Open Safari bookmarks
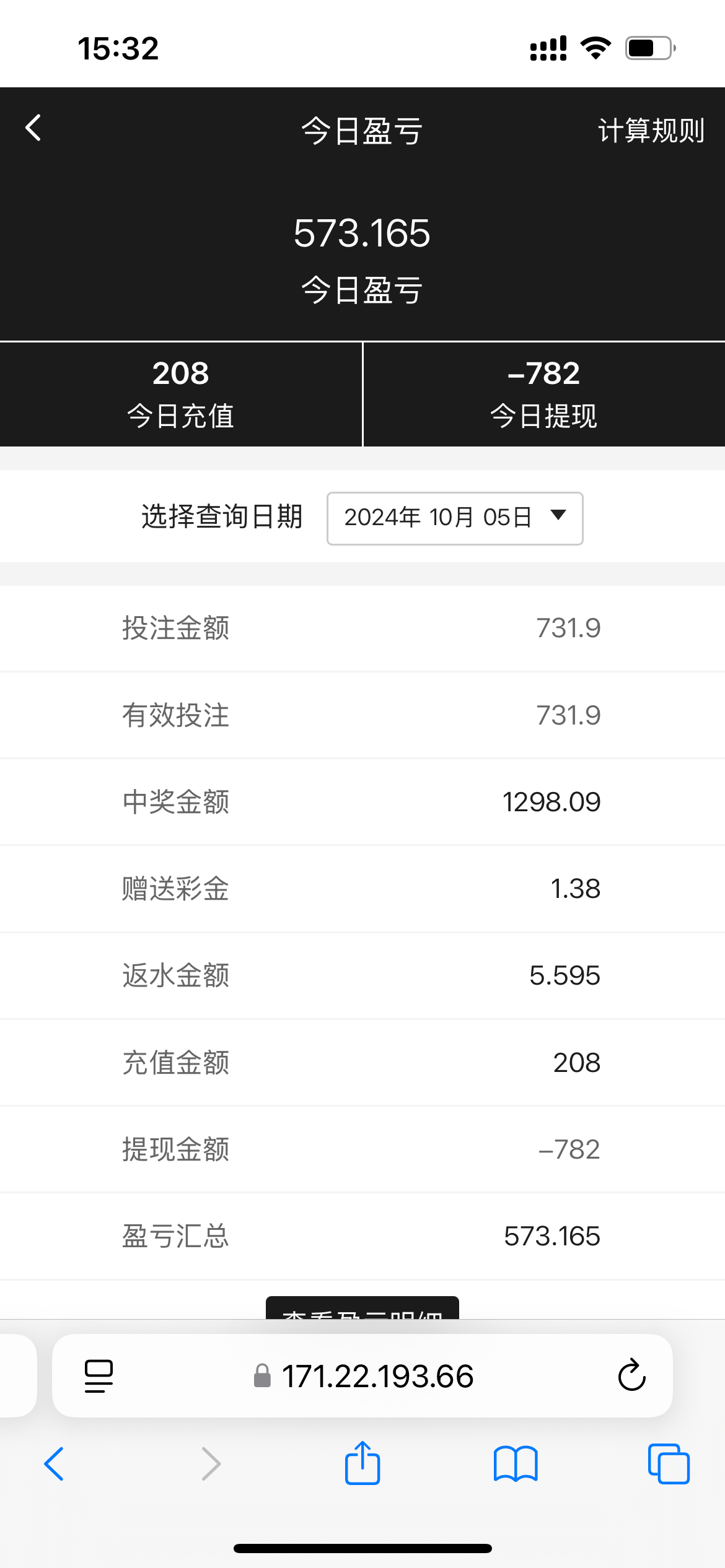This screenshot has width=725, height=1568. click(516, 1463)
